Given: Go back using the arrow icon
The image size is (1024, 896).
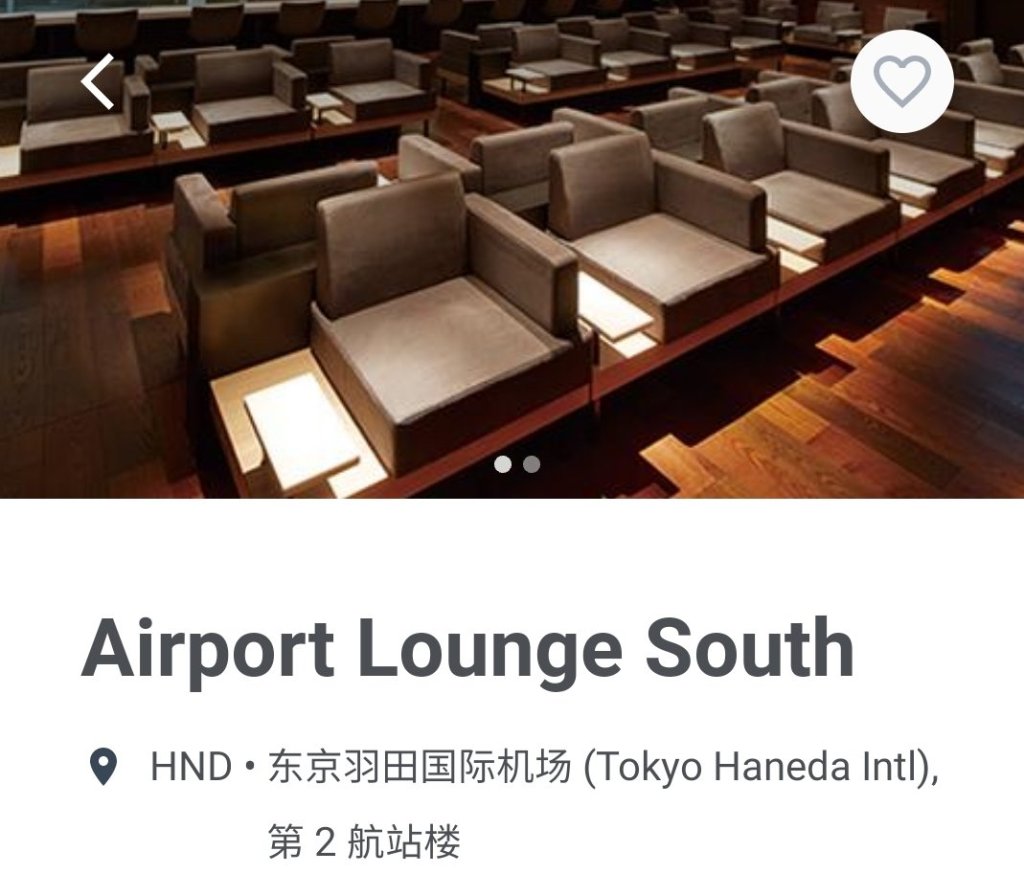Looking at the screenshot, I should pyautogui.click(x=98, y=82).
